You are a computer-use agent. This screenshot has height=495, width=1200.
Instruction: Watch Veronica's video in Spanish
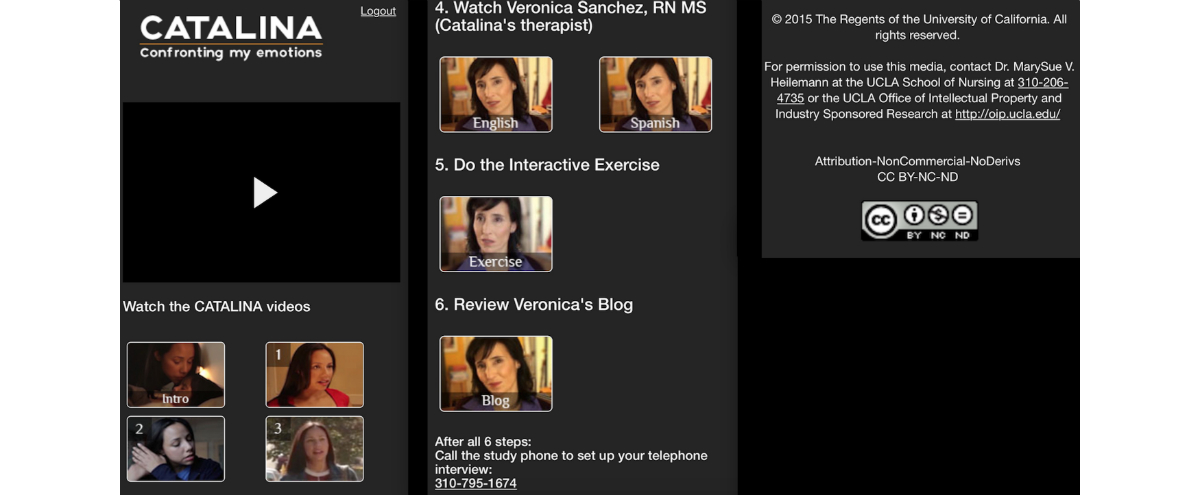click(x=655, y=94)
